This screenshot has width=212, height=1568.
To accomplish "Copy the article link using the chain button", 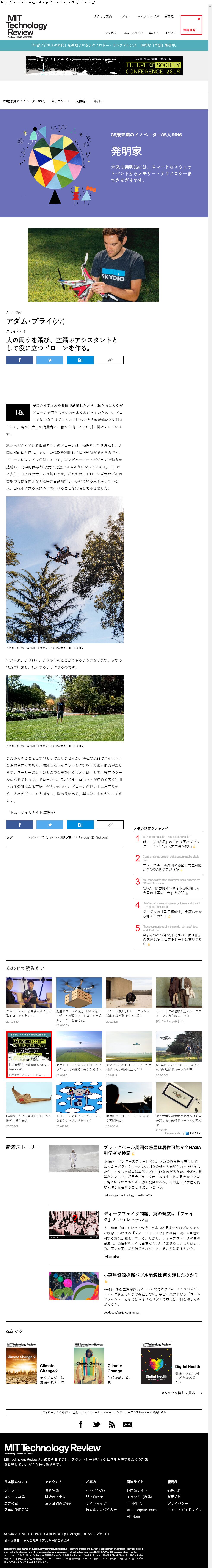I will [110, 360].
